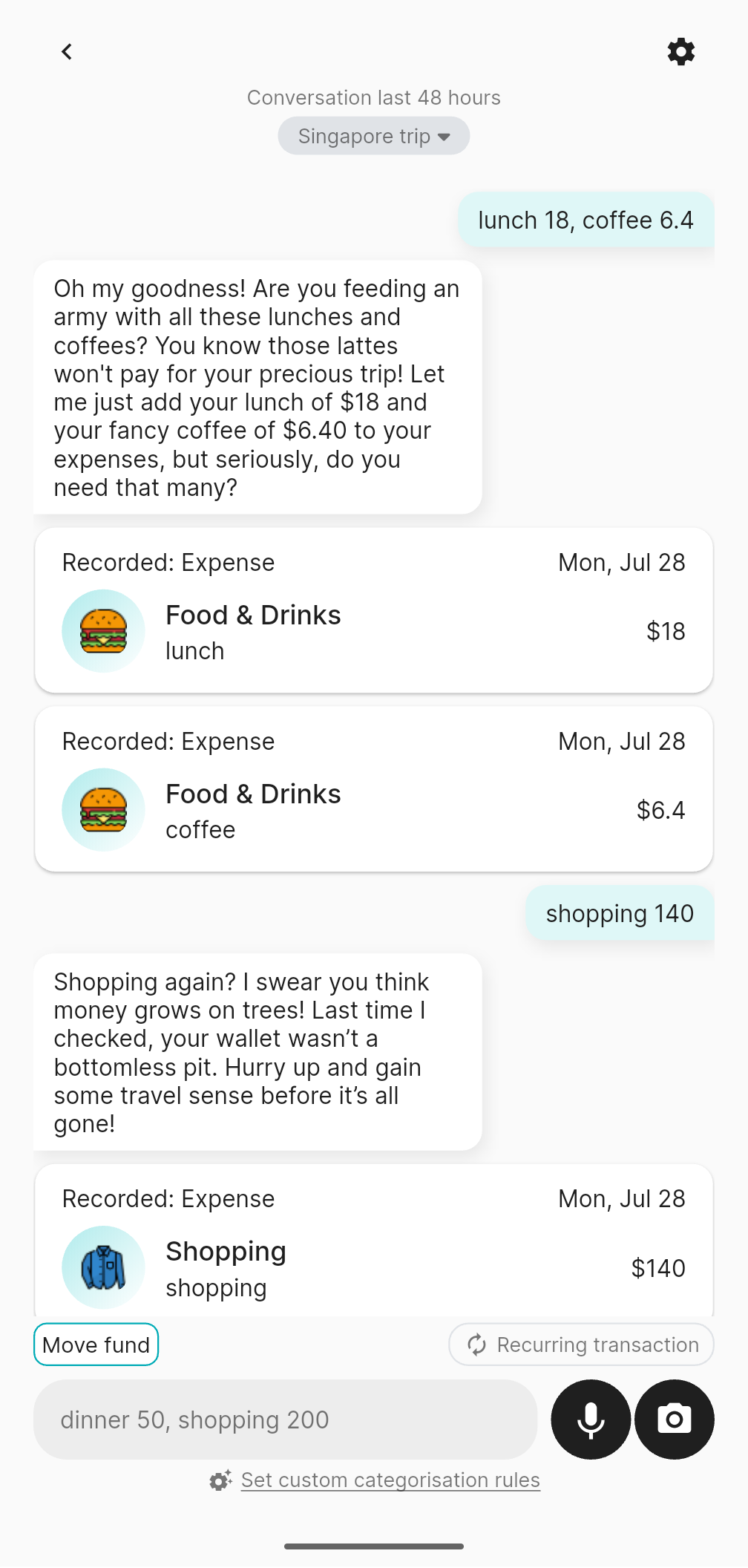The image size is (748, 1568).
Task: Open Set custom categorisation rules link
Action: (390, 1480)
